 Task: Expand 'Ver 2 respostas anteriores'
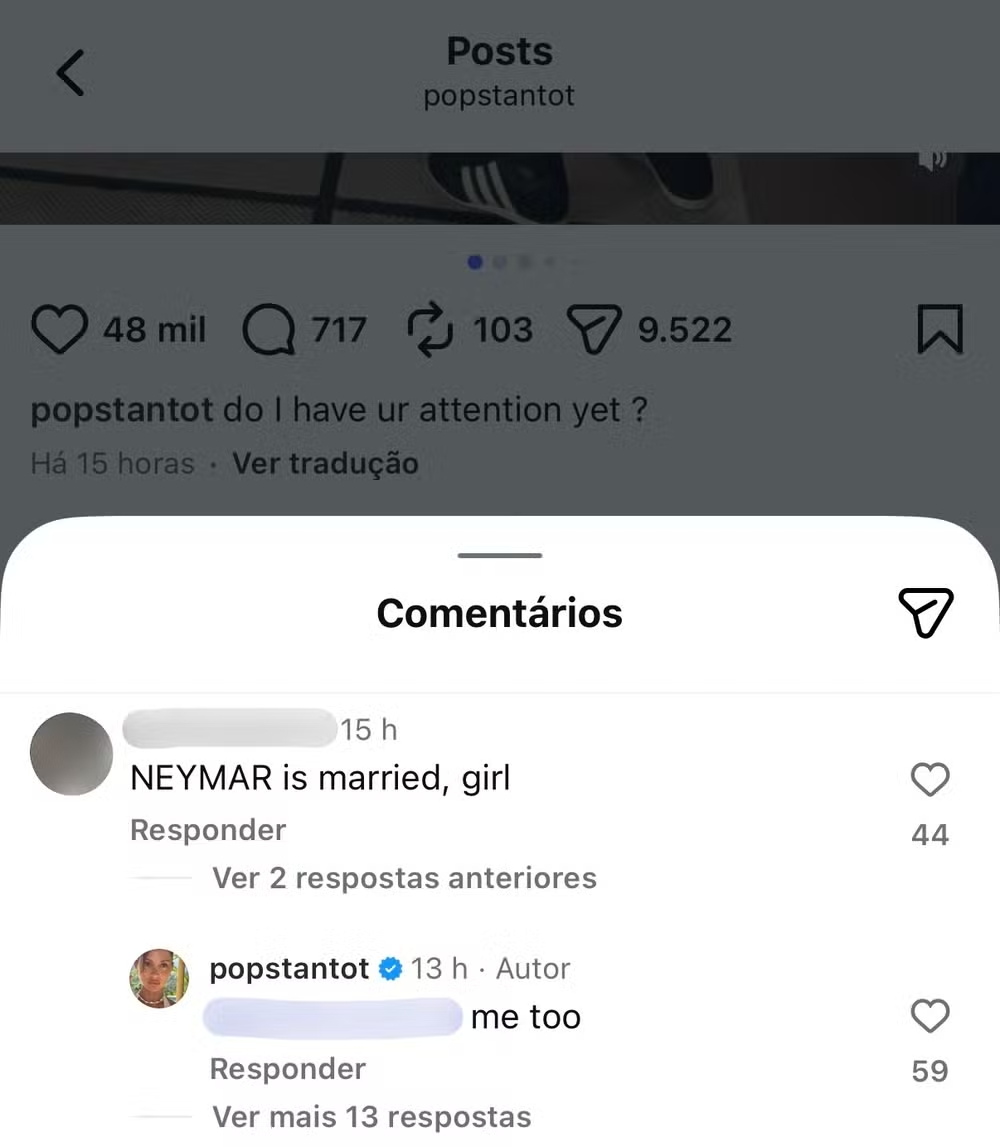point(404,878)
